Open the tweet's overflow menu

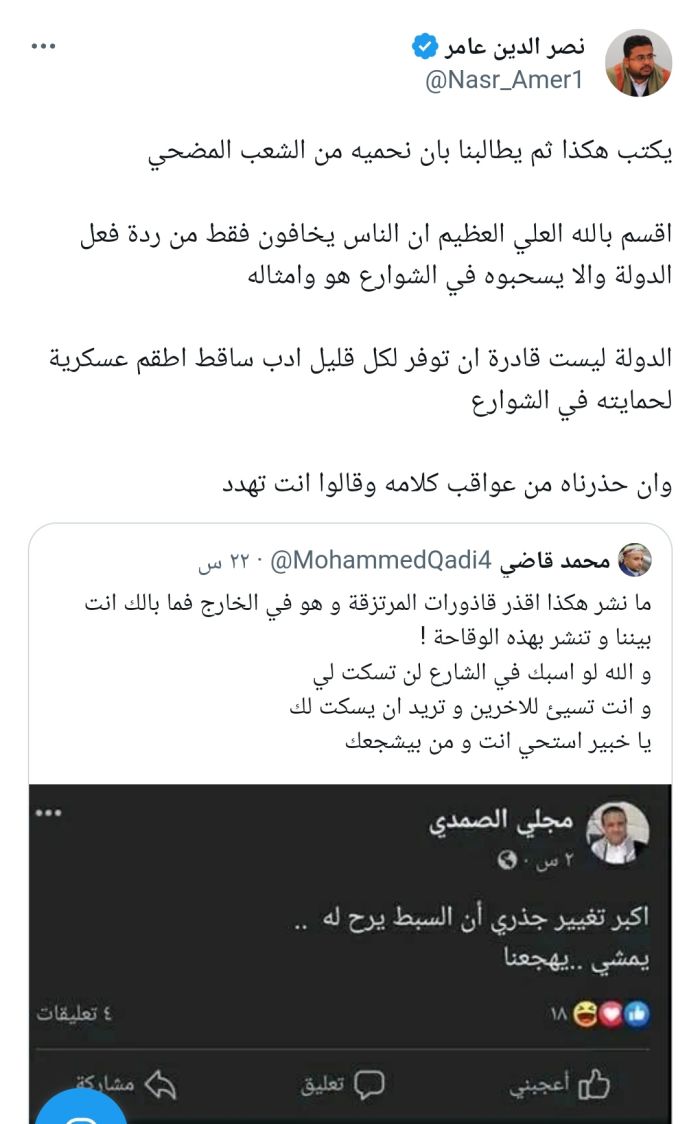point(43,47)
